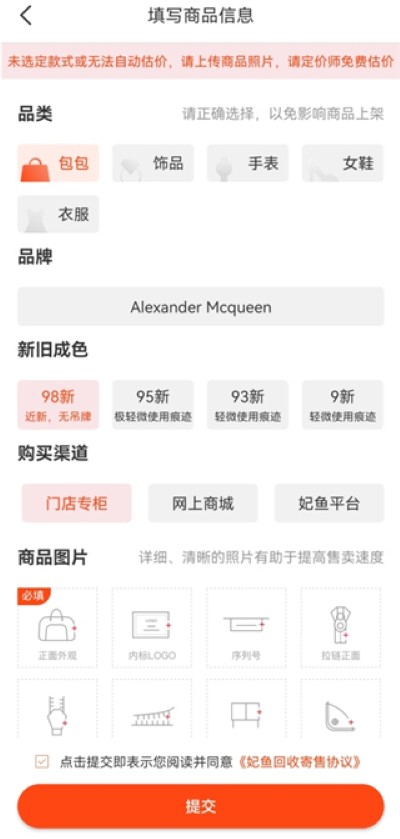Viewport: 400px width, 839px height.
Task: Go back with the top-left arrow
Action: pyautogui.click(x=25, y=16)
